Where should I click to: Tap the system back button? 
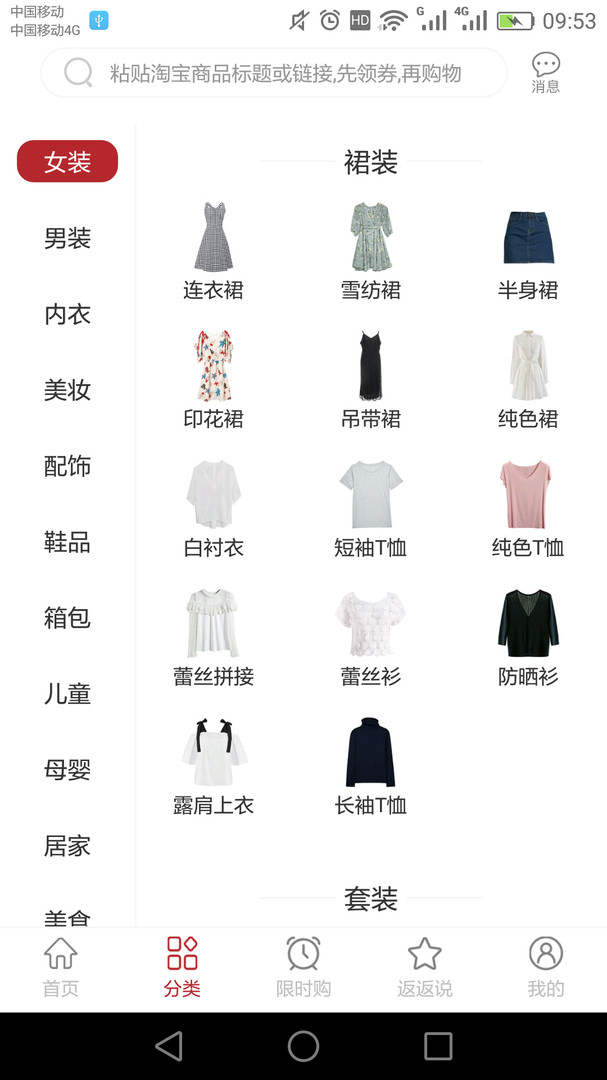(169, 1046)
